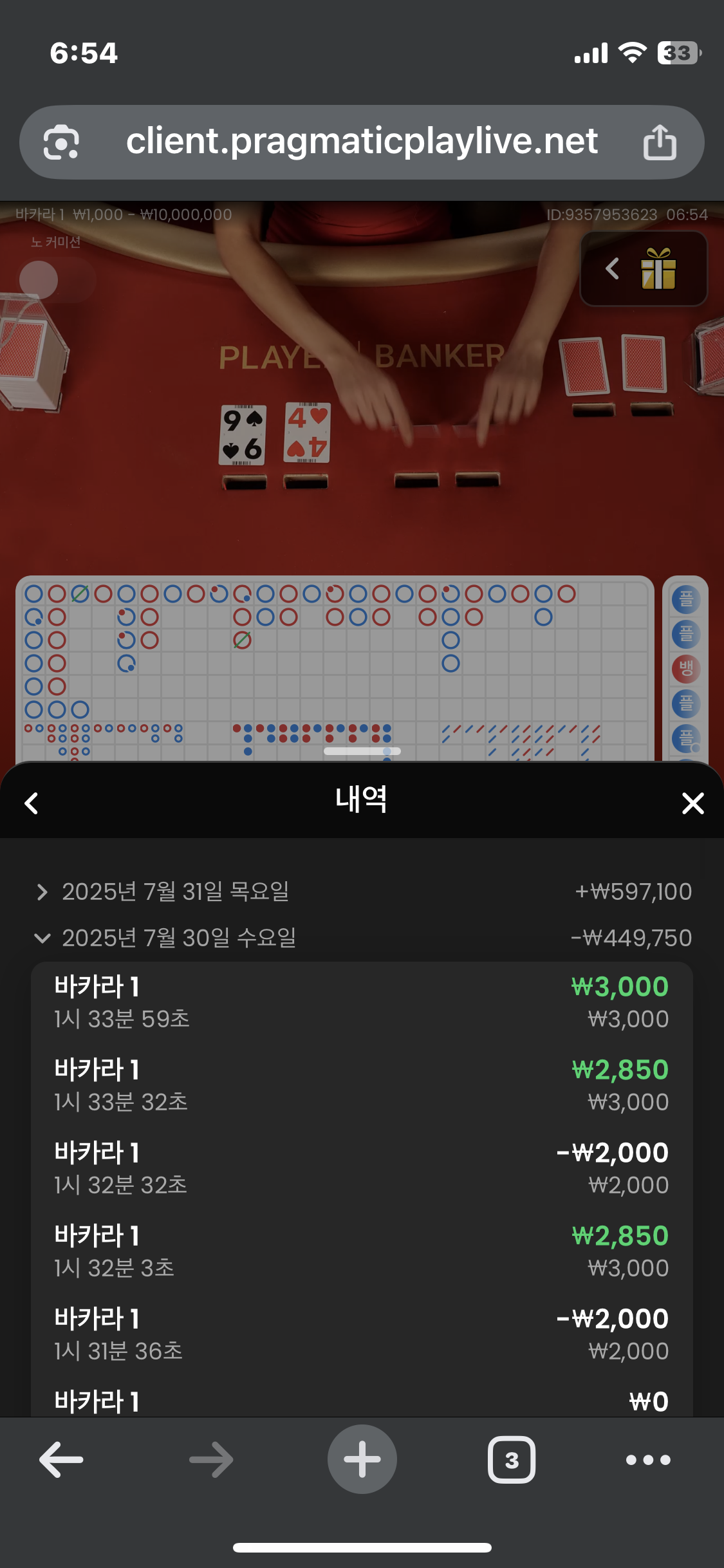The height and width of the screenshot is (1568, 724).
Task: Close the 내역 history panel
Action: [x=692, y=803]
